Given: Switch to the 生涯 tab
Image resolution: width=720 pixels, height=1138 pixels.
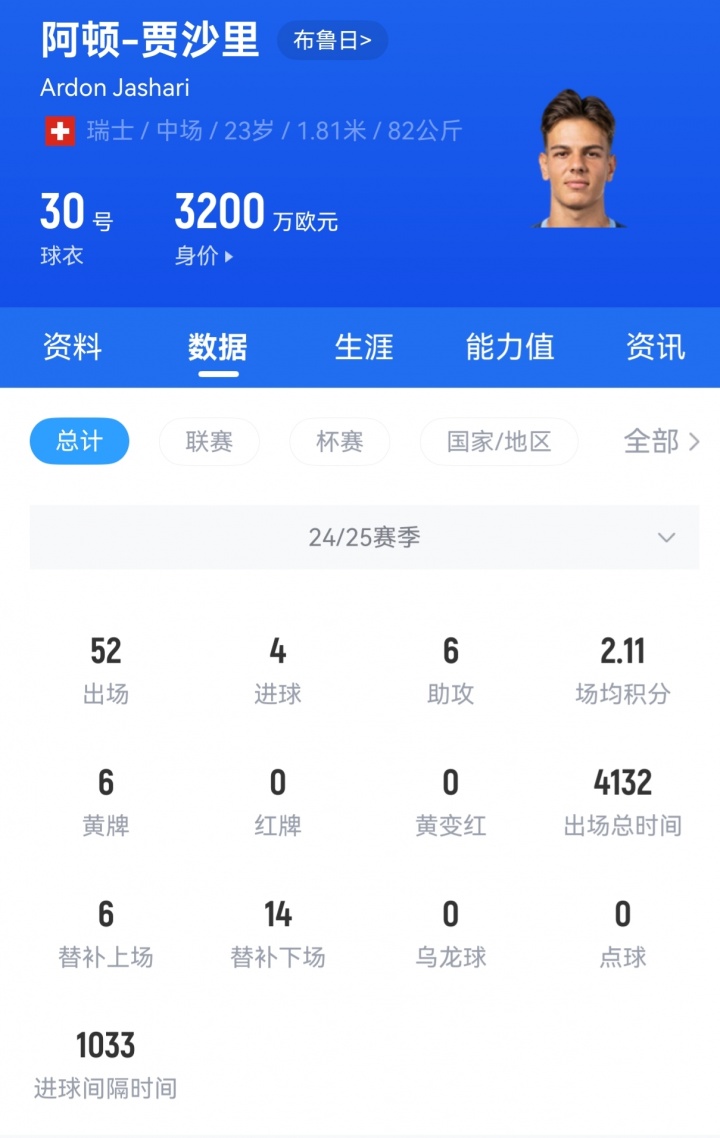Looking at the screenshot, I should click(364, 347).
